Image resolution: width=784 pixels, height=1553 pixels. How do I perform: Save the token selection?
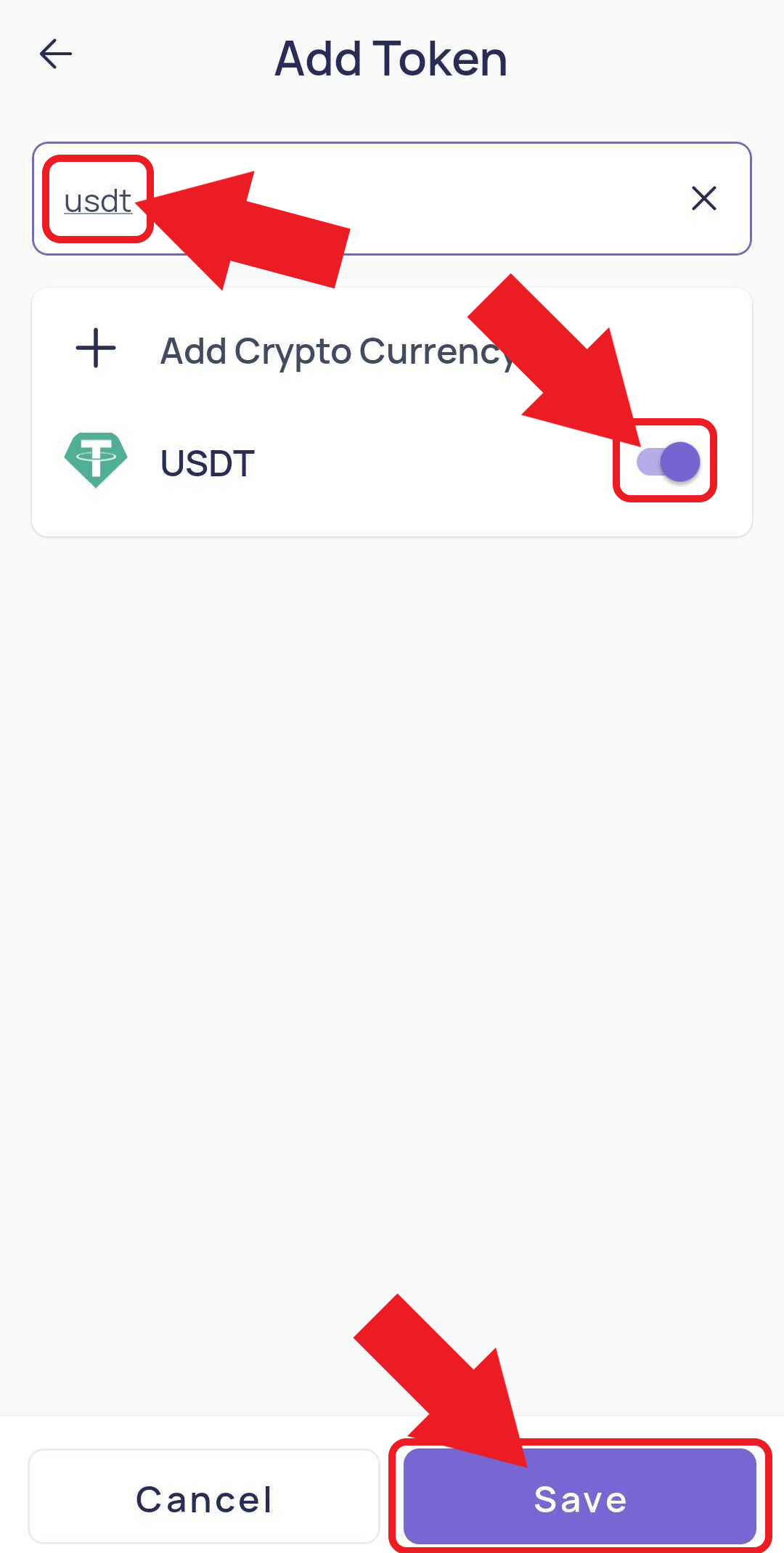click(580, 1499)
